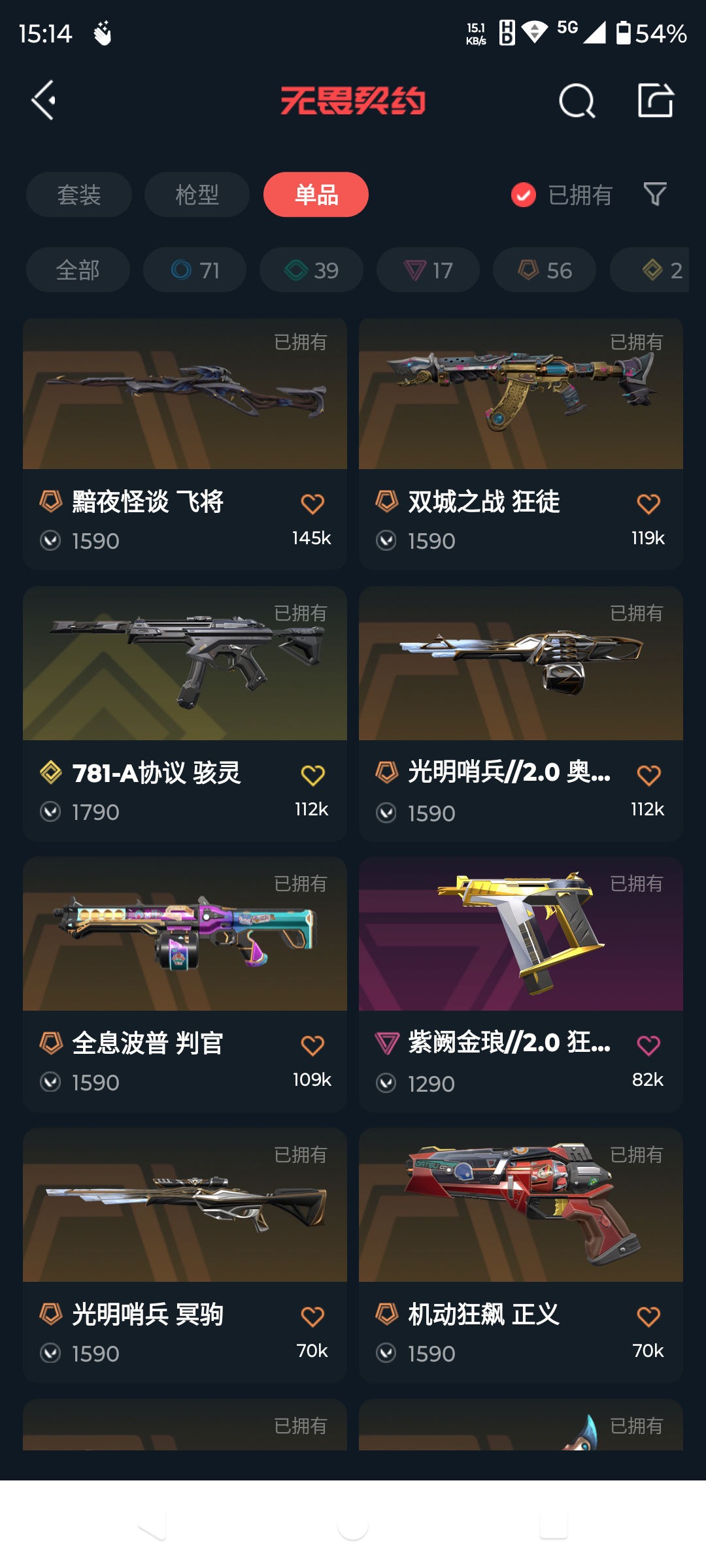Filter by the pink tier chip 17
Image resolution: width=706 pixels, height=1568 pixels.
coord(428,270)
